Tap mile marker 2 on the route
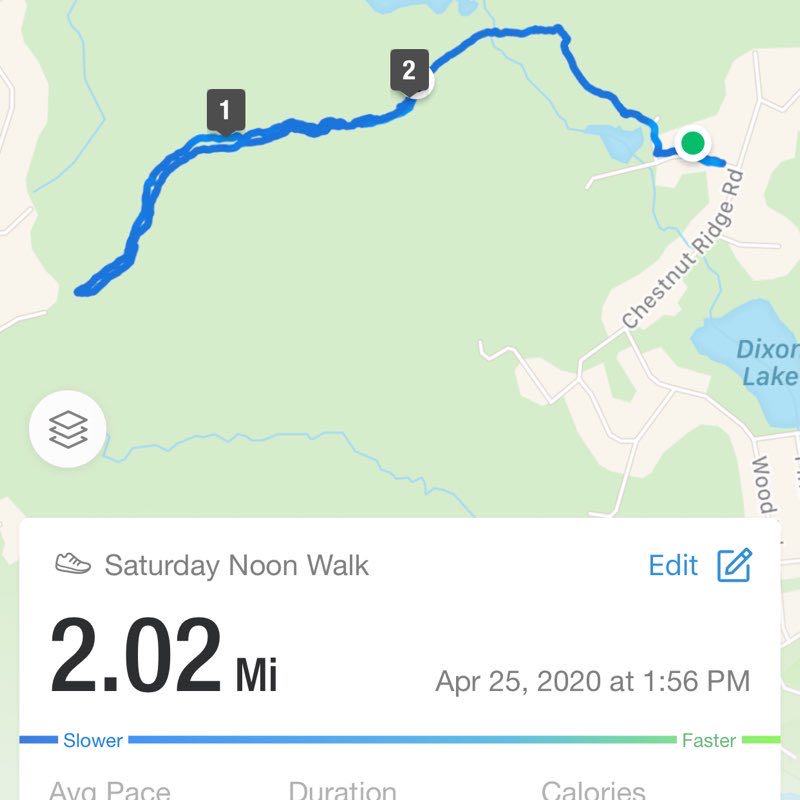 (x=409, y=72)
